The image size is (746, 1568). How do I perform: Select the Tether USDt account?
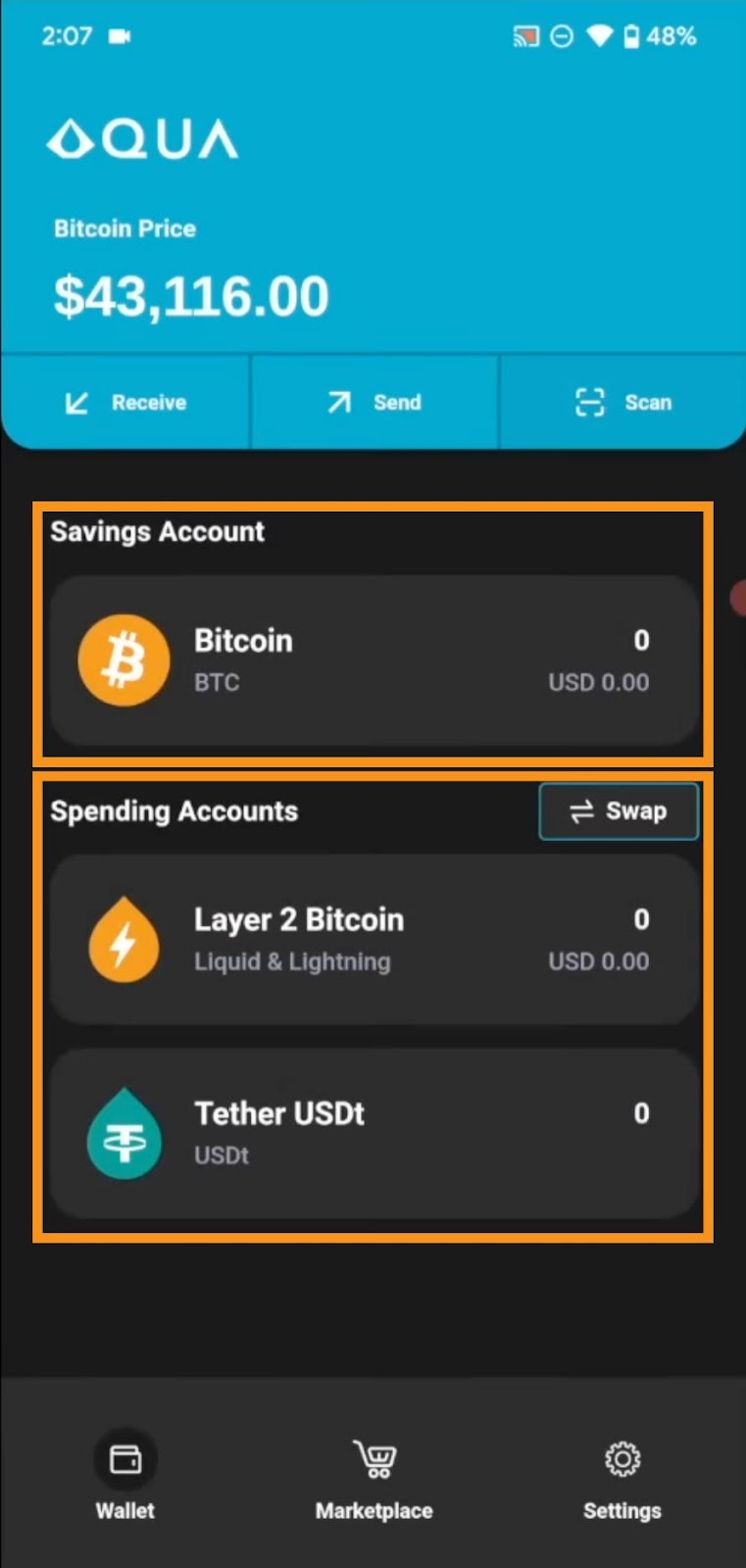coord(373,1134)
